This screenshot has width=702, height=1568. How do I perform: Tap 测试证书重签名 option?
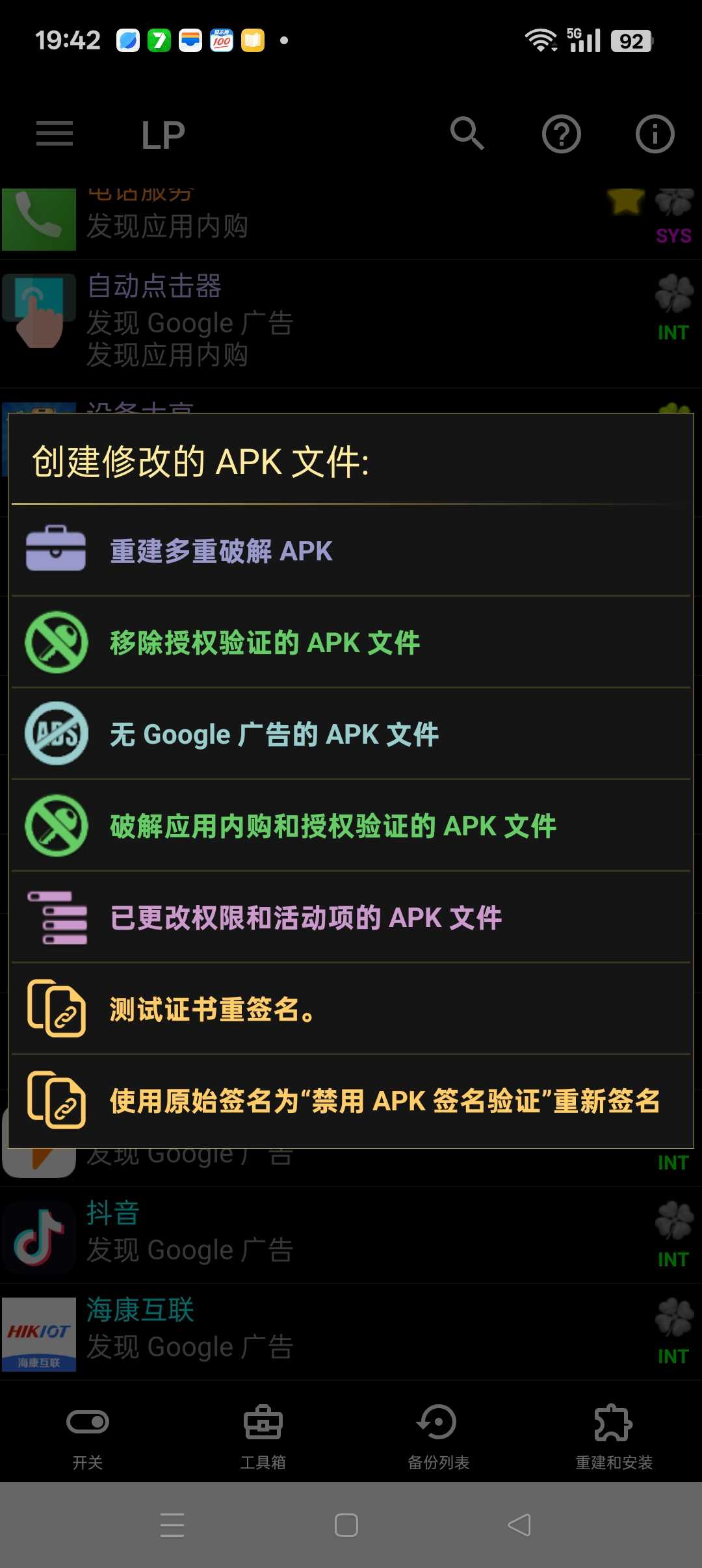[351, 1009]
